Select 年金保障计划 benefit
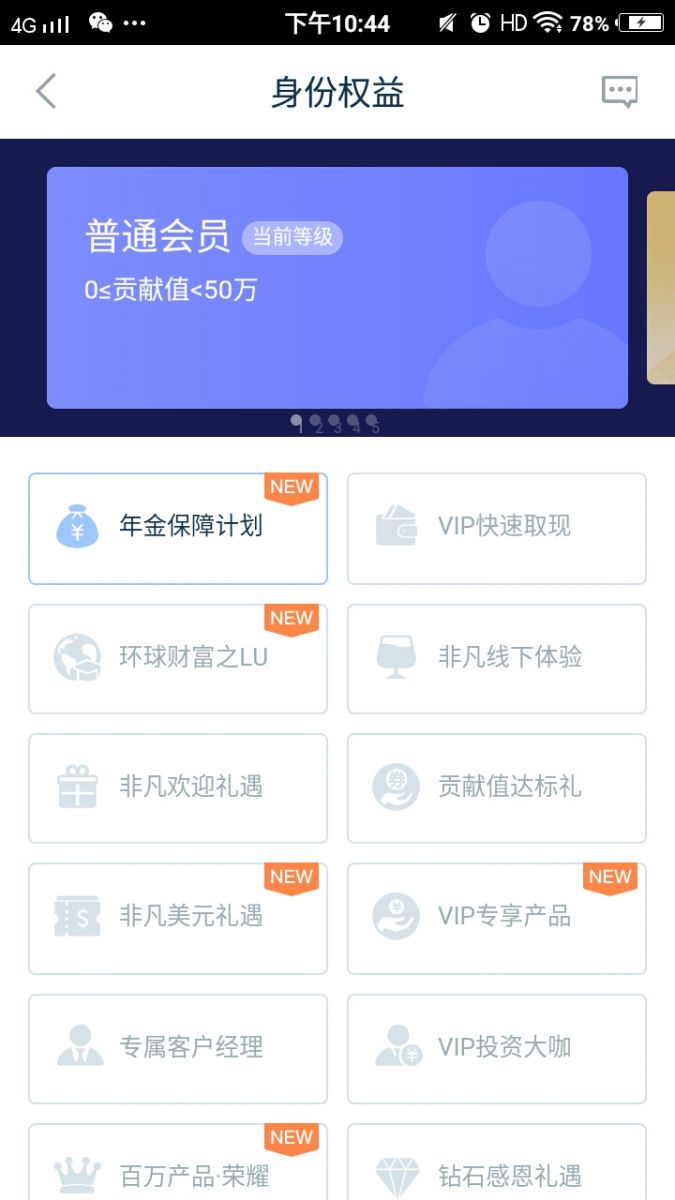675x1200 pixels. [178, 528]
